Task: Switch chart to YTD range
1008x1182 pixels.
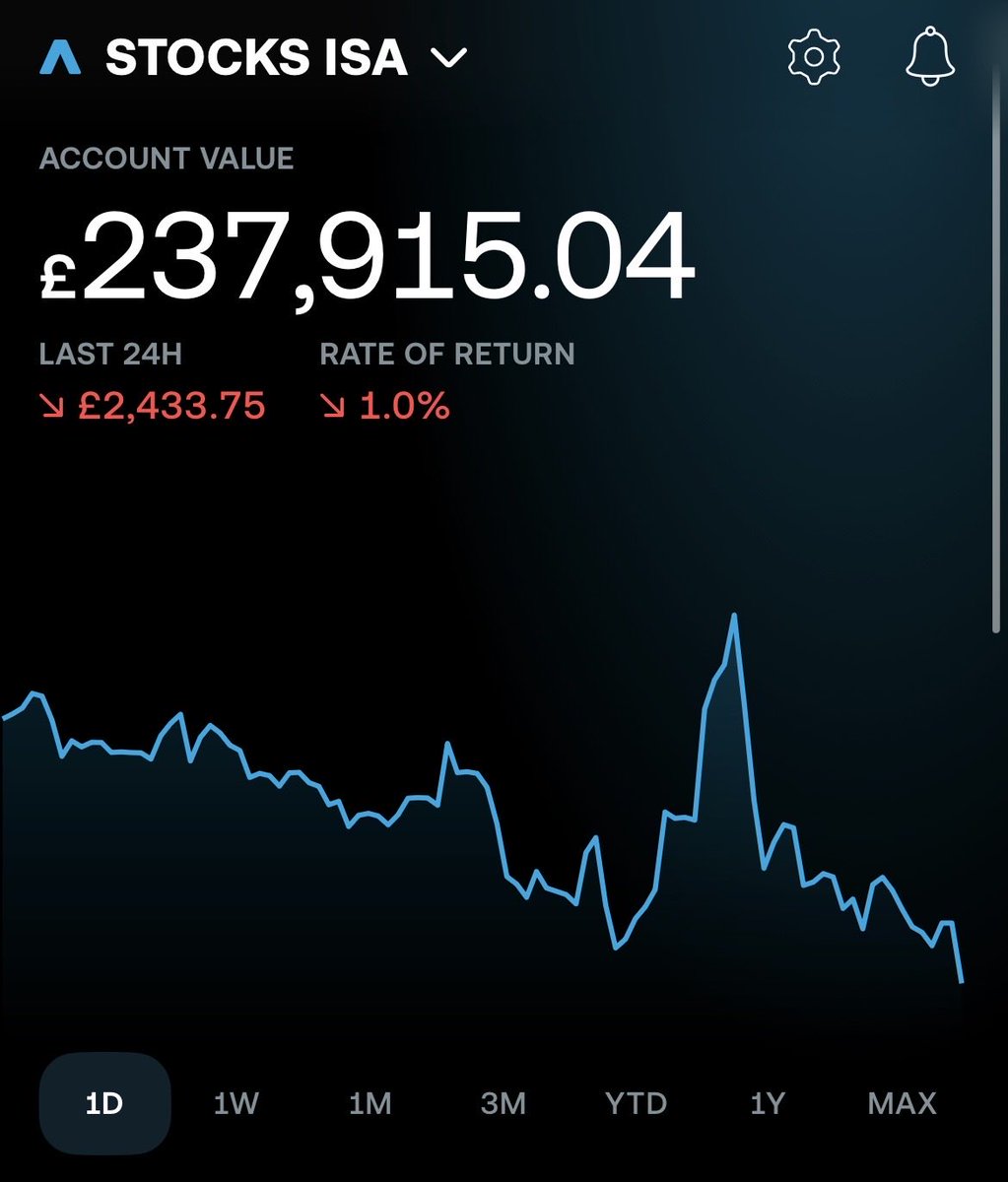Action: (x=637, y=1103)
